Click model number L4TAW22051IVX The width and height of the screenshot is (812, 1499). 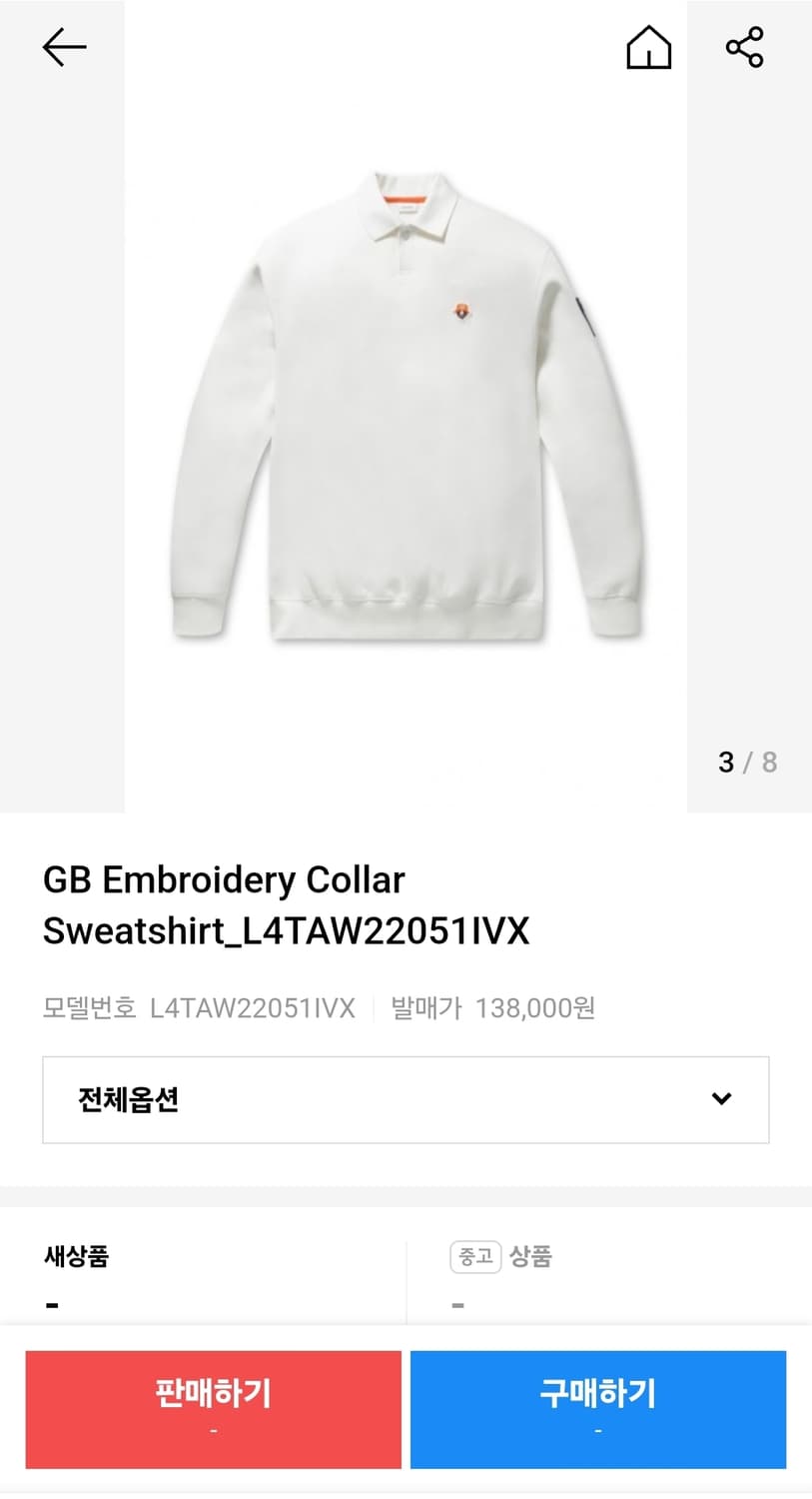tap(252, 1007)
